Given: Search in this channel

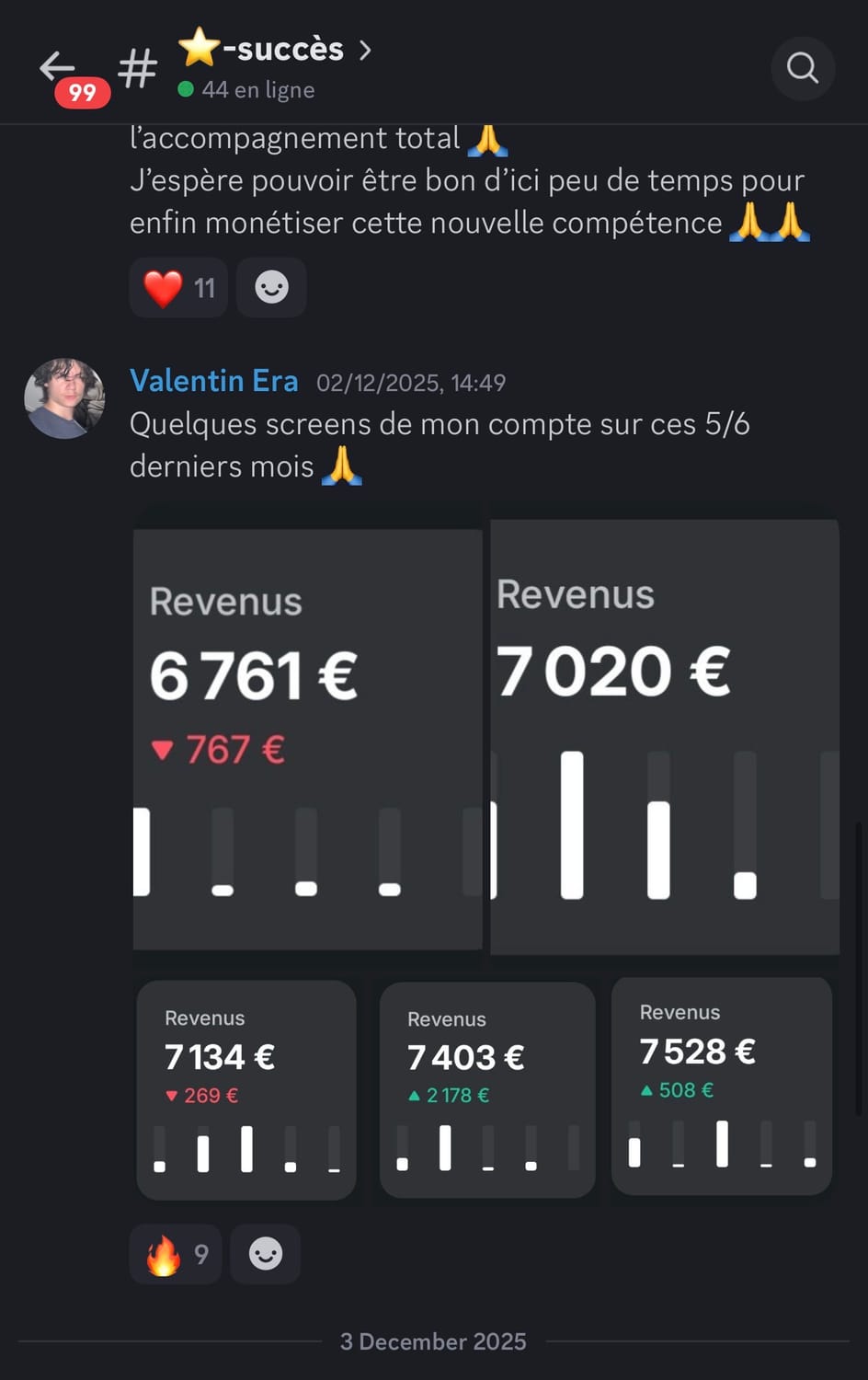Looking at the screenshot, I should pyautogui.click(x=803, y=68).
